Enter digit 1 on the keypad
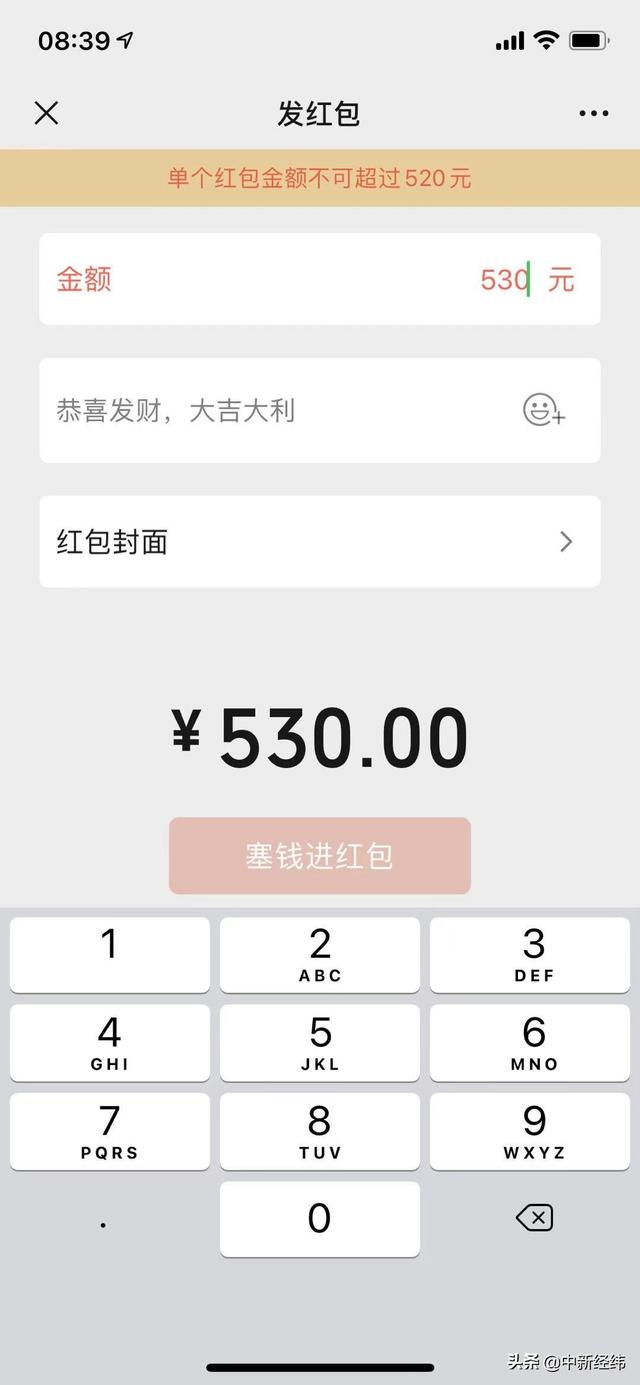 click(x=110, y=955)
